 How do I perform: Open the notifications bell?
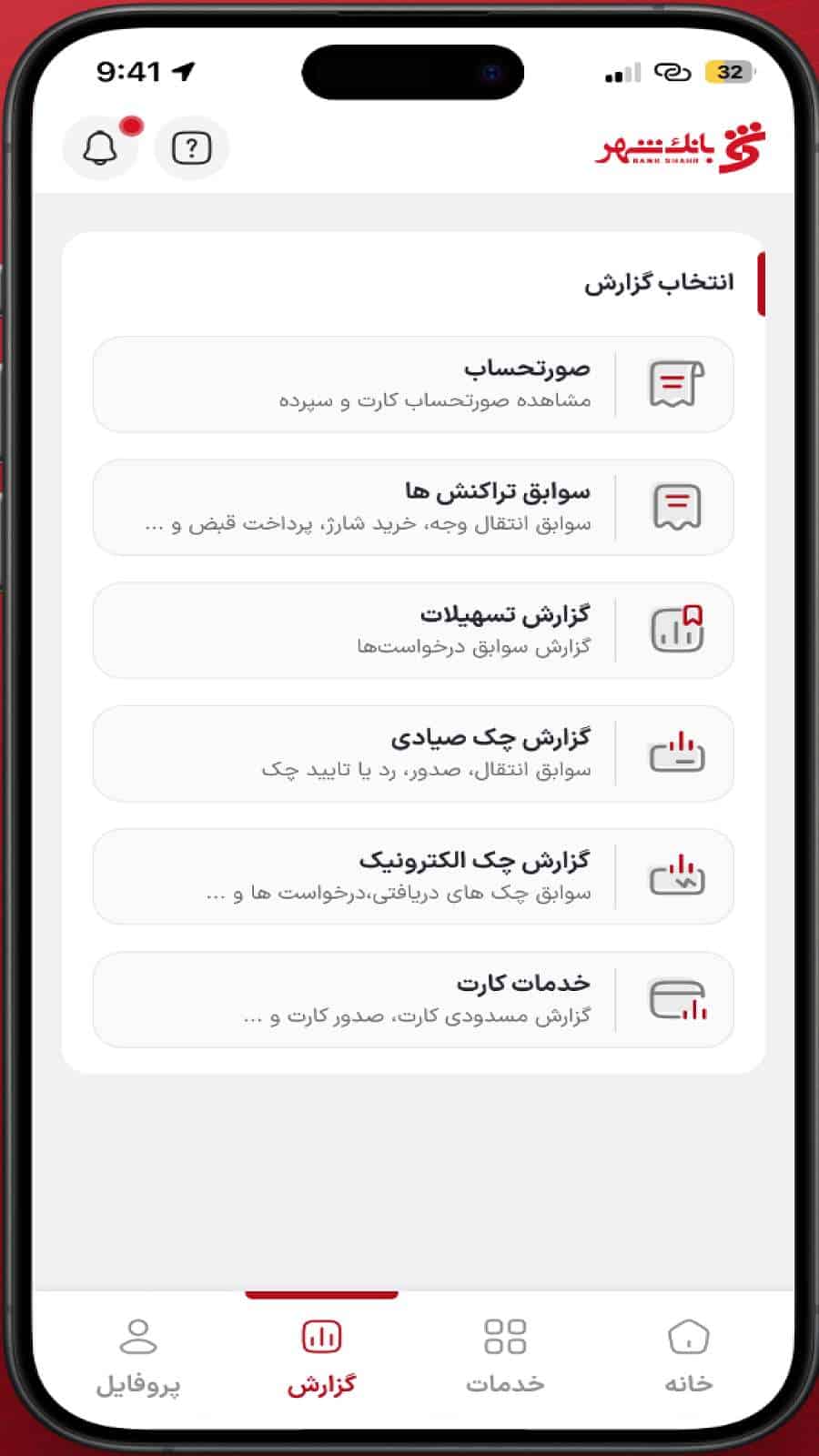(x=101, y=148)
